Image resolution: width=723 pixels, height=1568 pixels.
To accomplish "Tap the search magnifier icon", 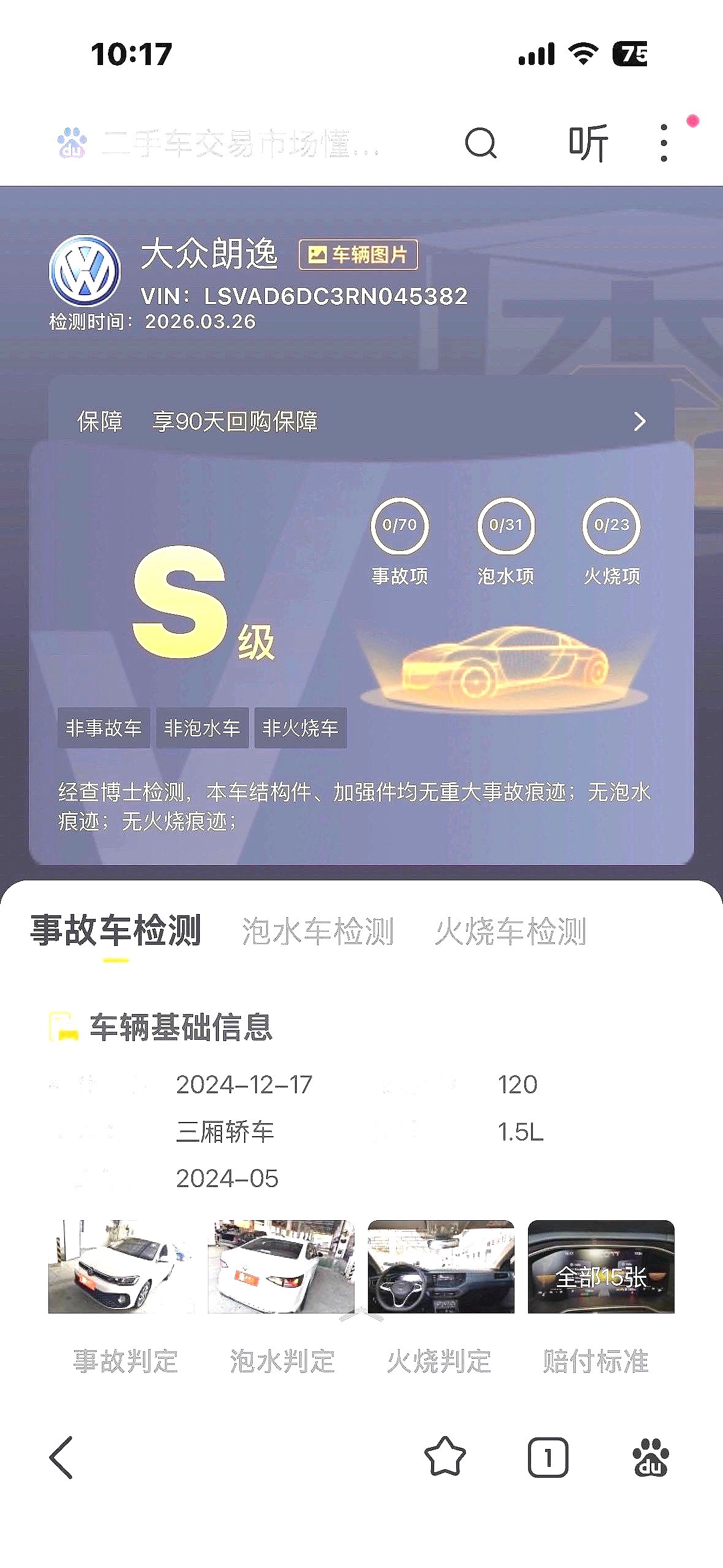I will [x=480, y=144].
